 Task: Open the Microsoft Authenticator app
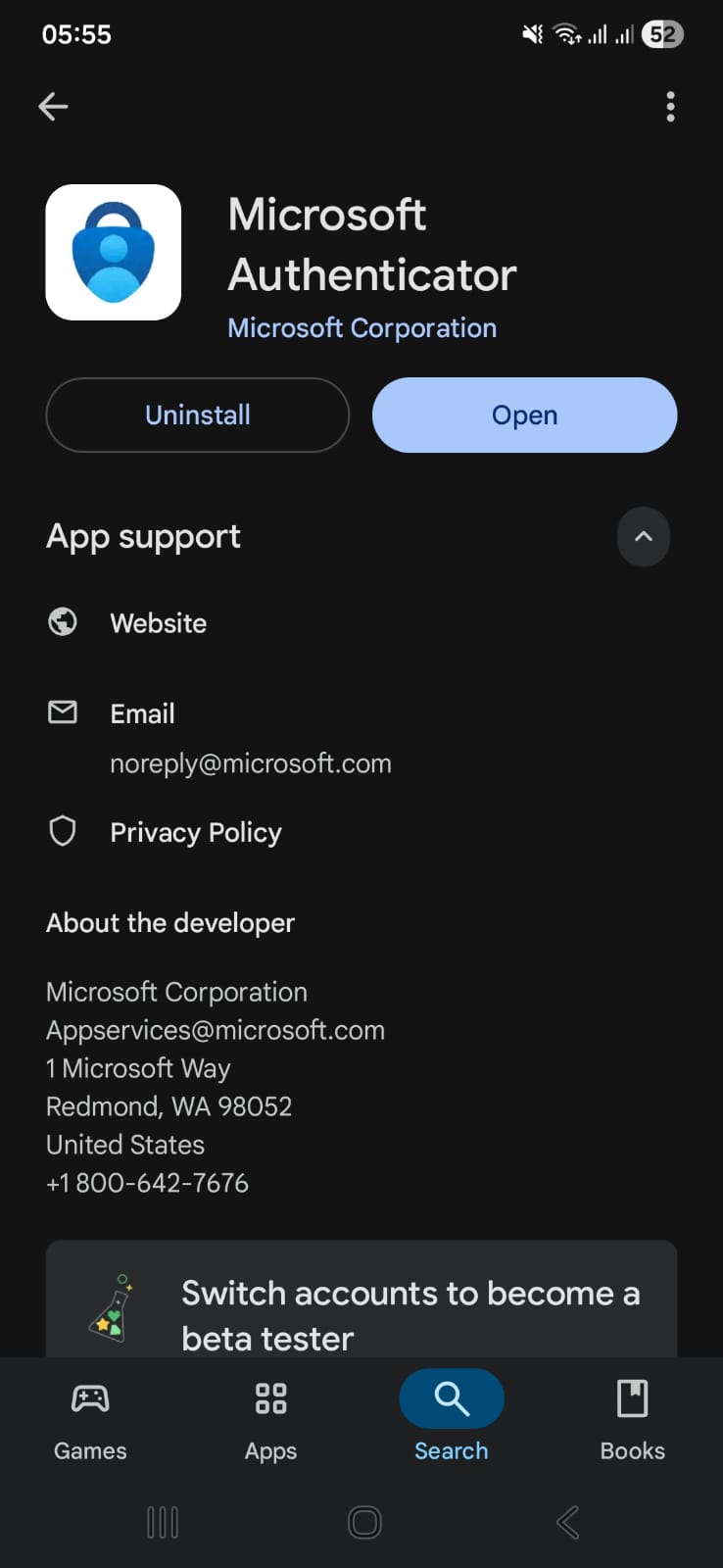(524, 415)
